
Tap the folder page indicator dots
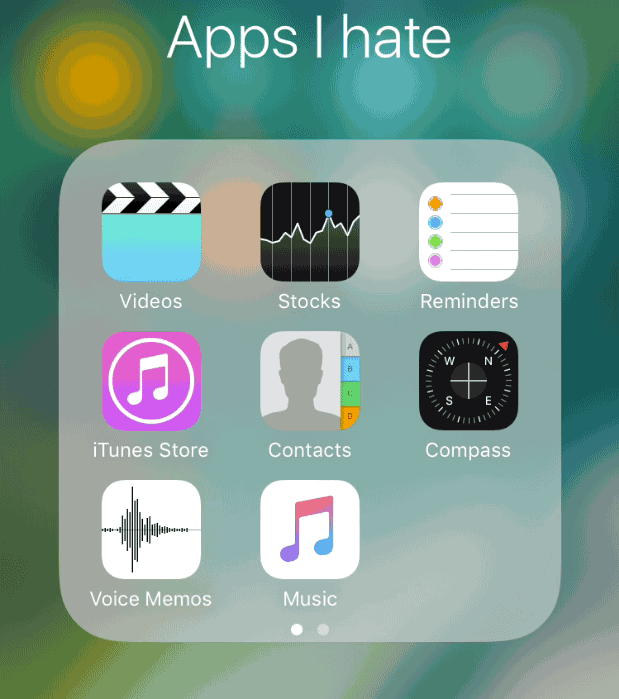(310, 630)
